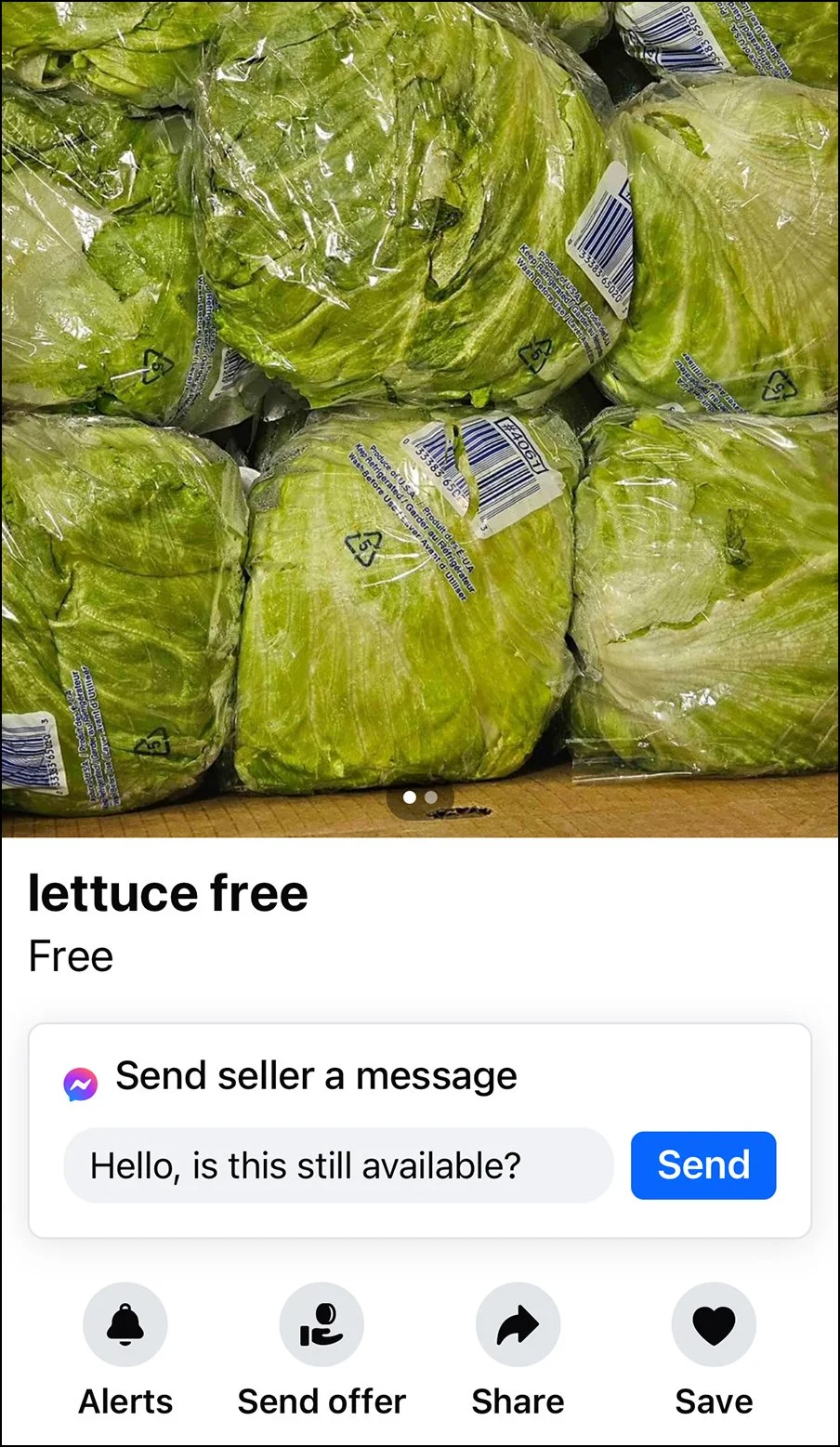The image size is (840, 1447).
Task: Open the lettuce listing photo
Action: point(420,418)
